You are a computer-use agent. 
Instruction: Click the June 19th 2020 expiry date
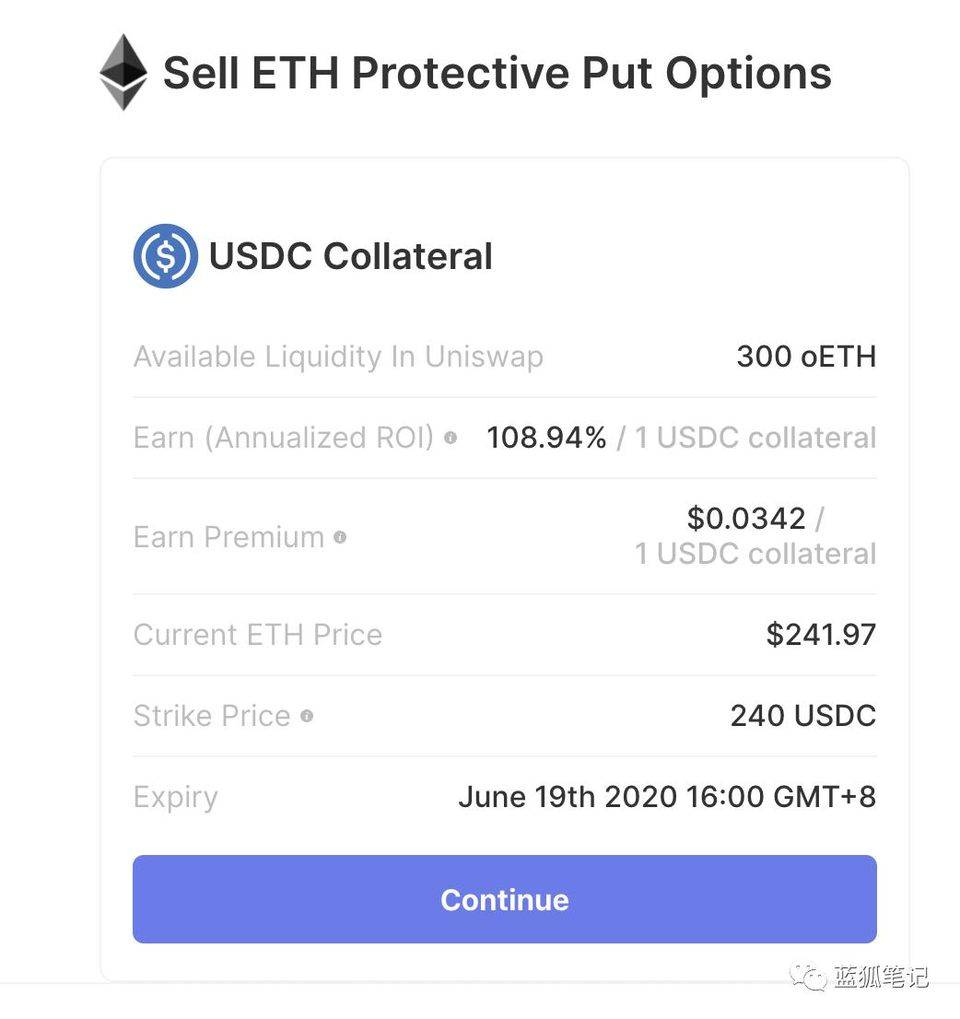(667, 796)
